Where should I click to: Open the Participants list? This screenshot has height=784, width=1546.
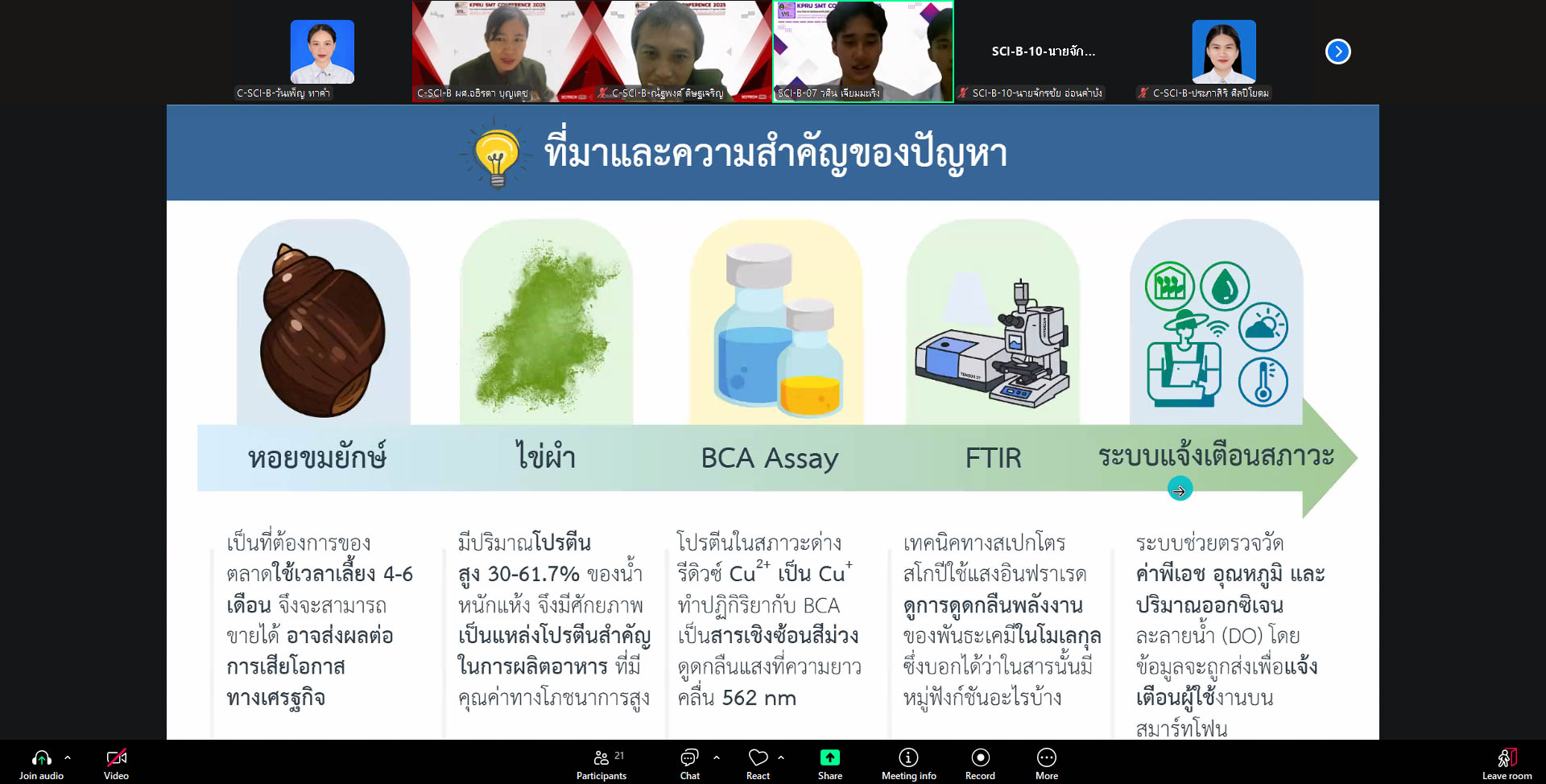pos(601,763)
